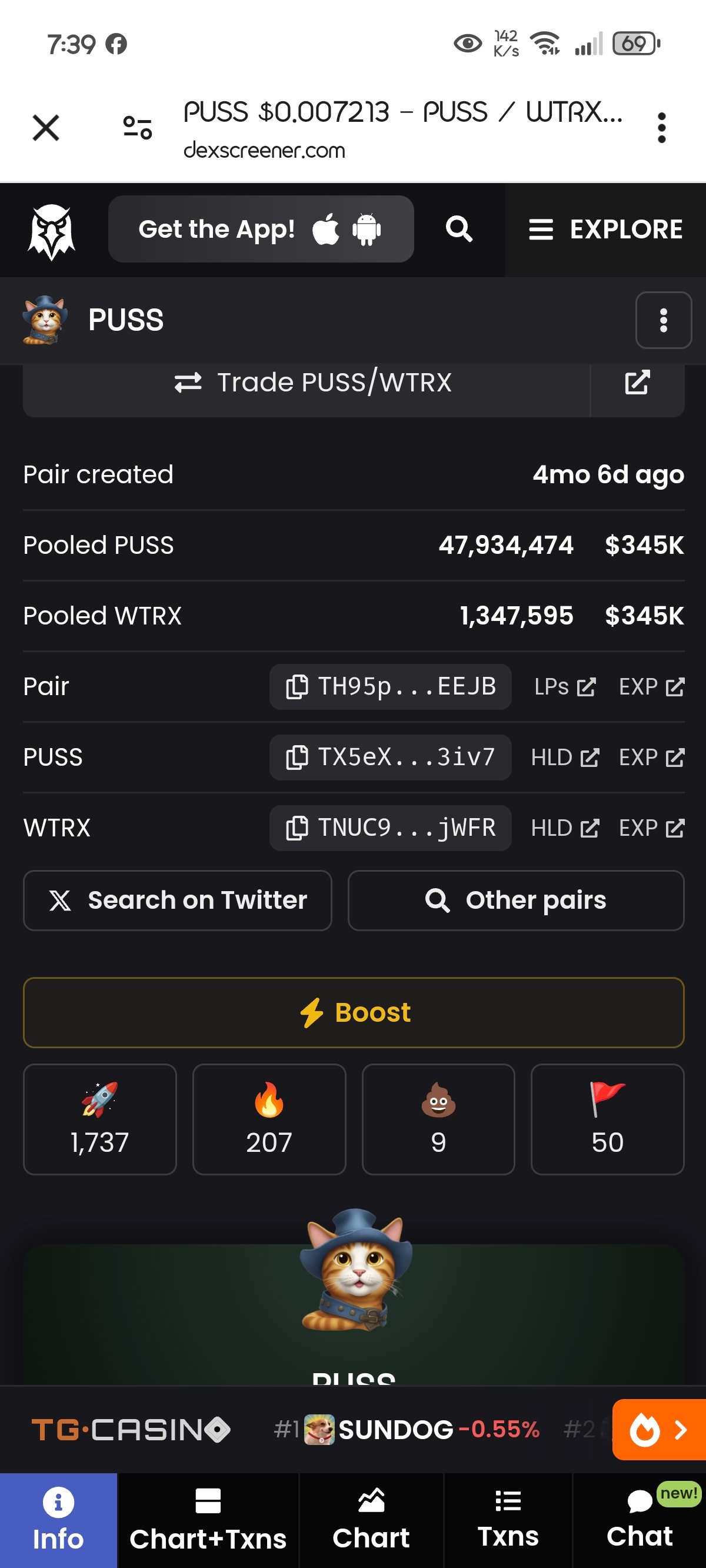Switch to the Txns tab

coord(508,1520)
